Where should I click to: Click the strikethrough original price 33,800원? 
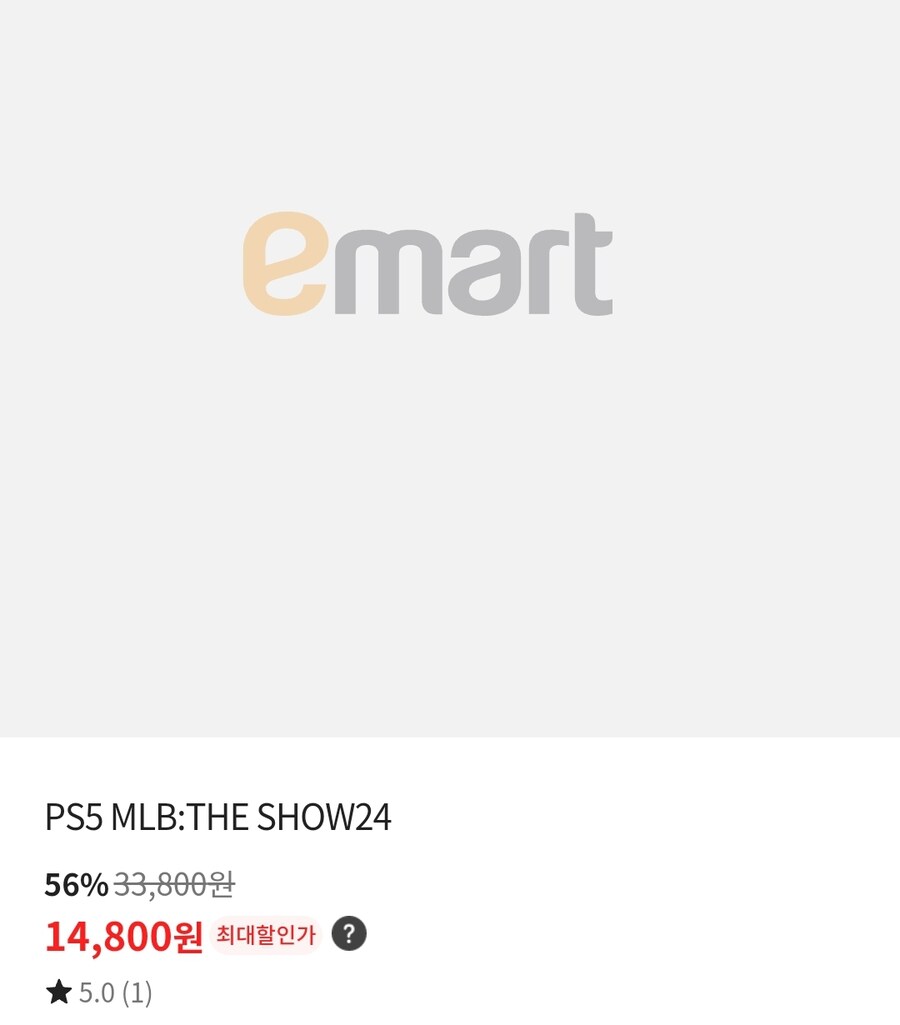point(175,884)
